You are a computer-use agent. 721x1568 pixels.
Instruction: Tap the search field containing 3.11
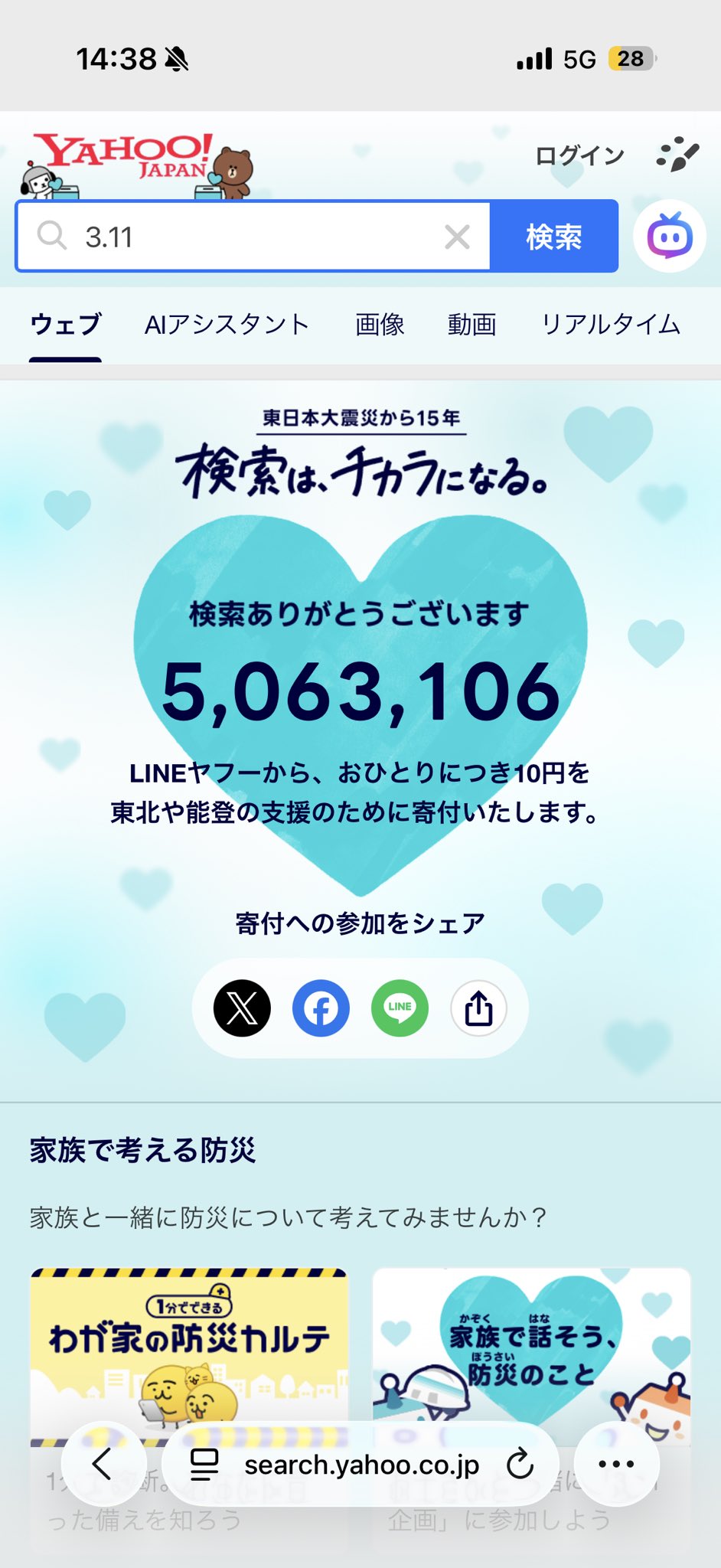coord(253,237)
